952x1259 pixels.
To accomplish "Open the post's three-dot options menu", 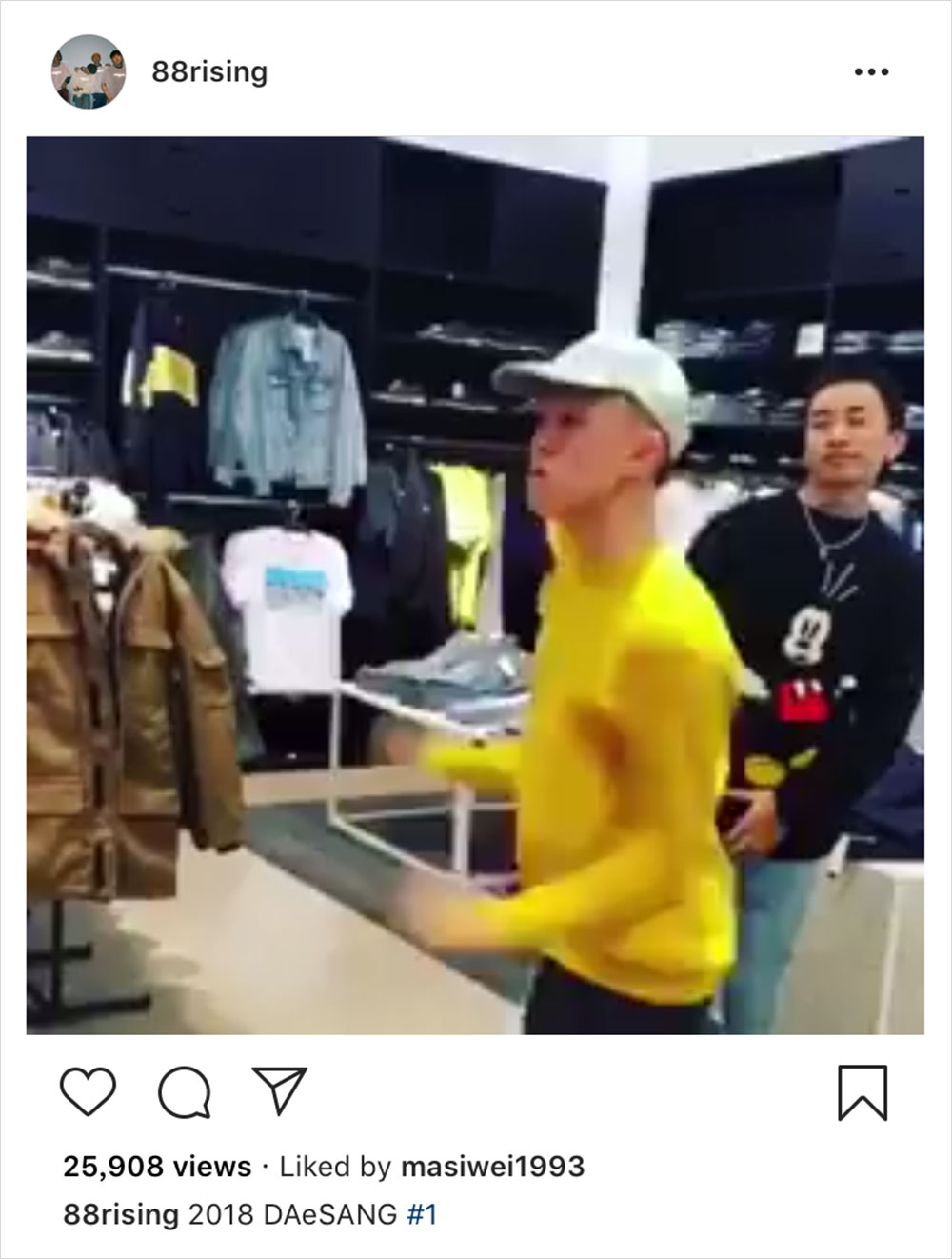I will [x=871, y=72].
